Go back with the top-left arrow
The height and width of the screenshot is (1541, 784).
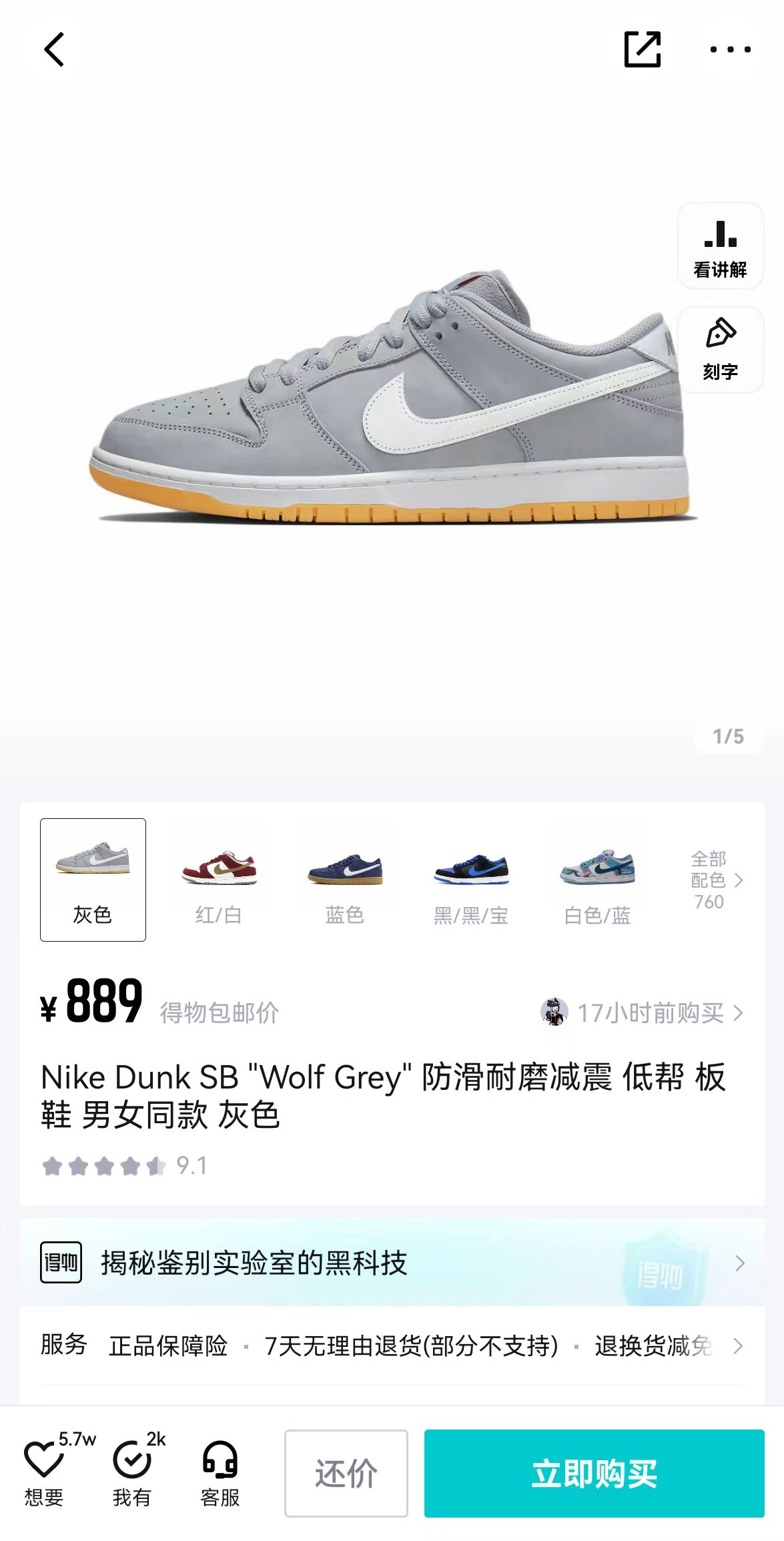[54, 49]
